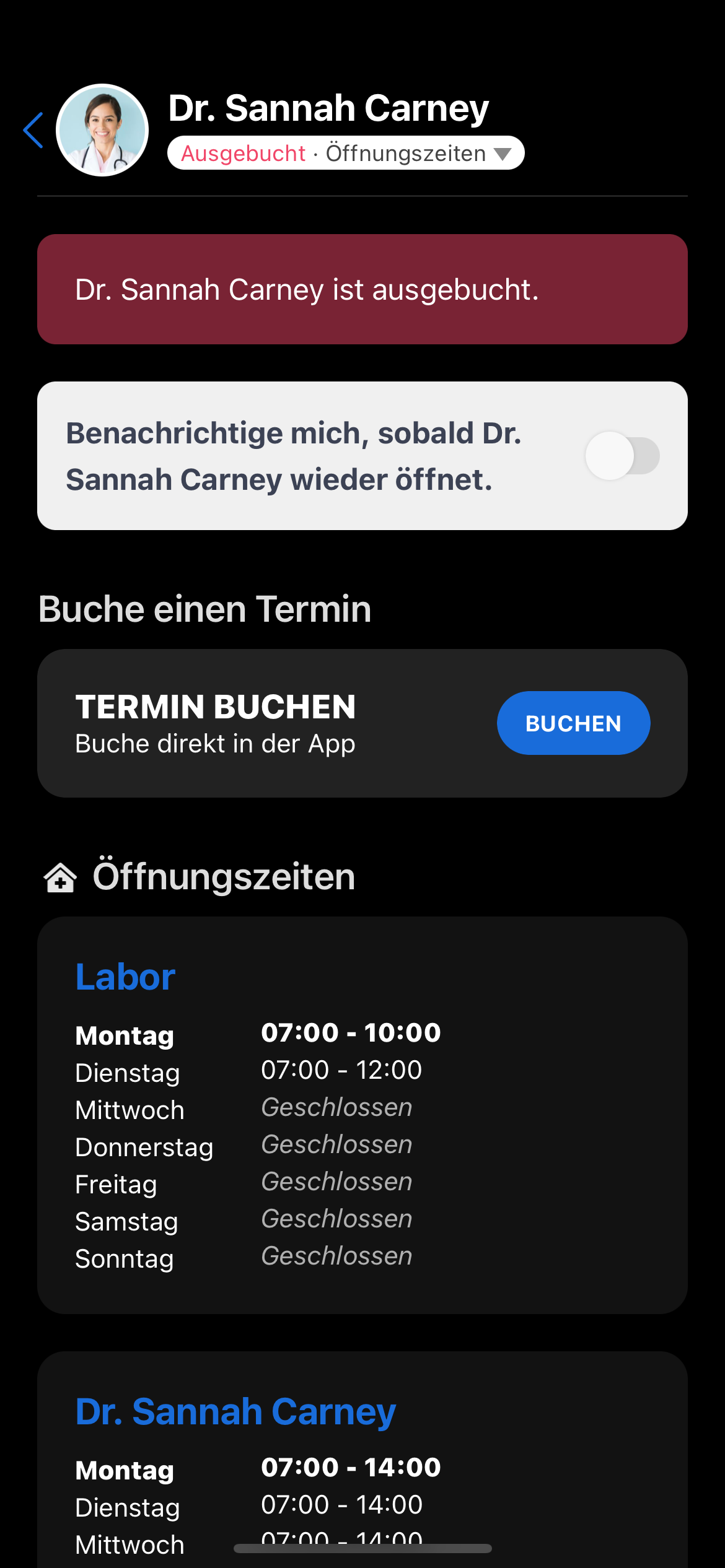
Task: Open Dr. Sannah Carney's profile photo
Action: (x=102, y=130)
